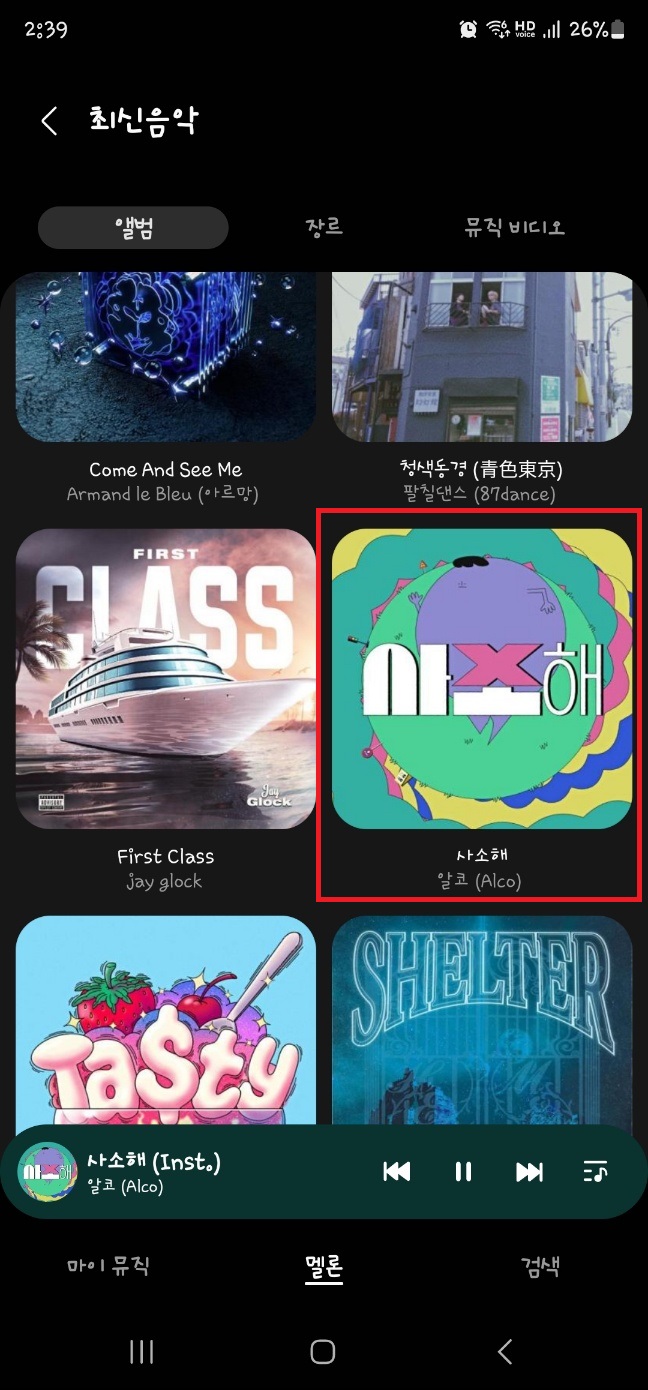The image size is (648, 1390).
Task: Switch to the 장르 tab
Action: point(324,227)
